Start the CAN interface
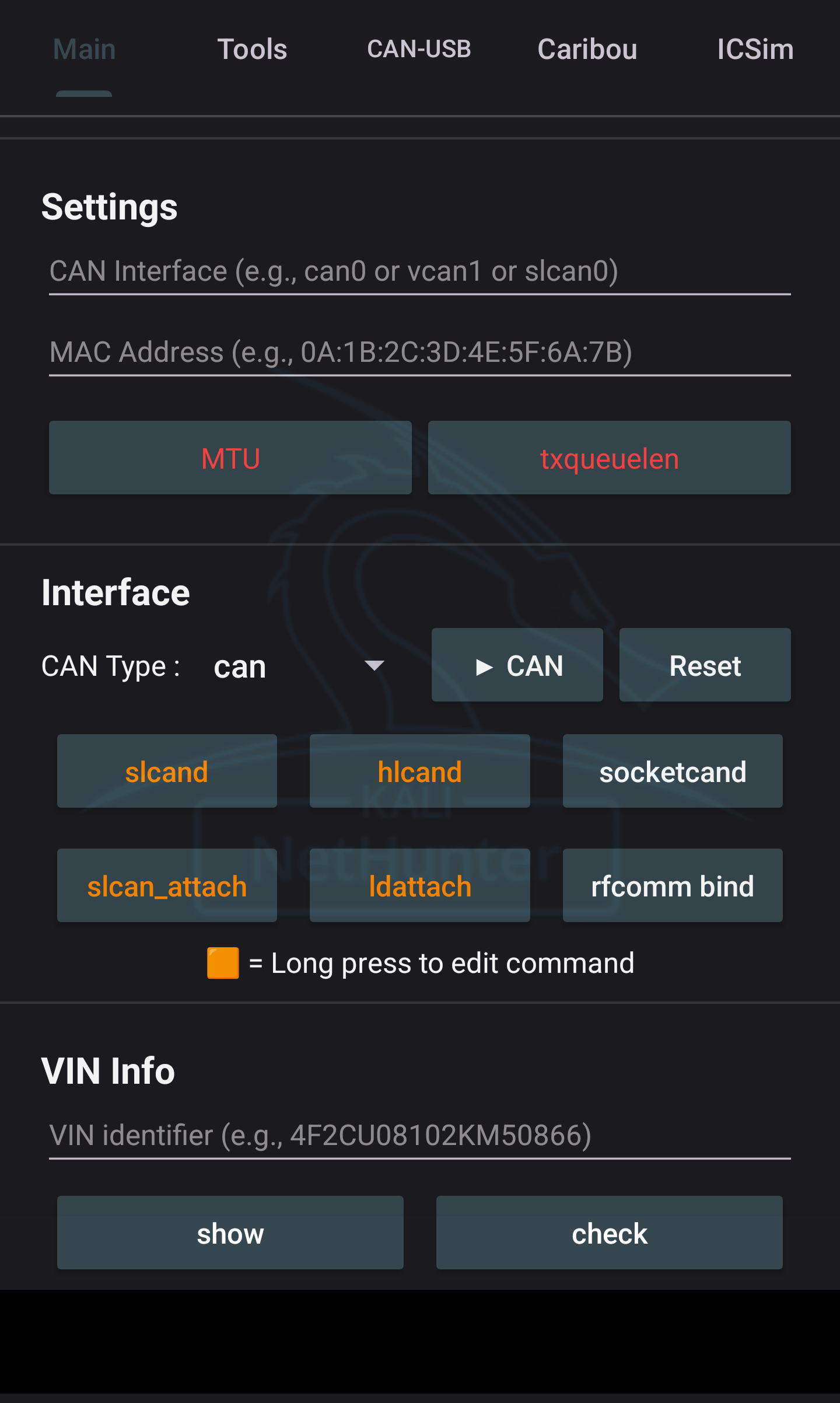 (x=517, y=665)
